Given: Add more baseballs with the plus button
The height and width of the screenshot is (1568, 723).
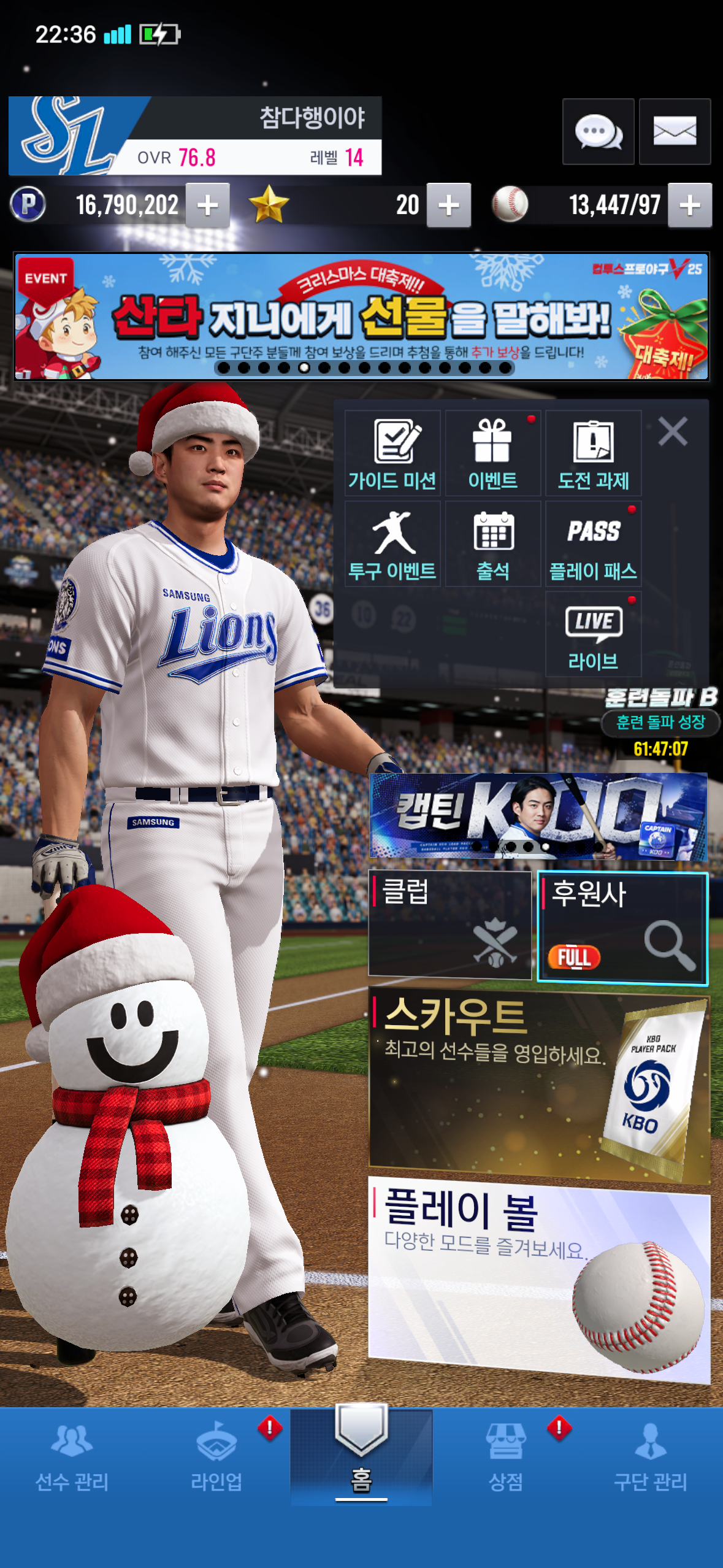Looking at the screenshot, I should [x=689, y=206].
